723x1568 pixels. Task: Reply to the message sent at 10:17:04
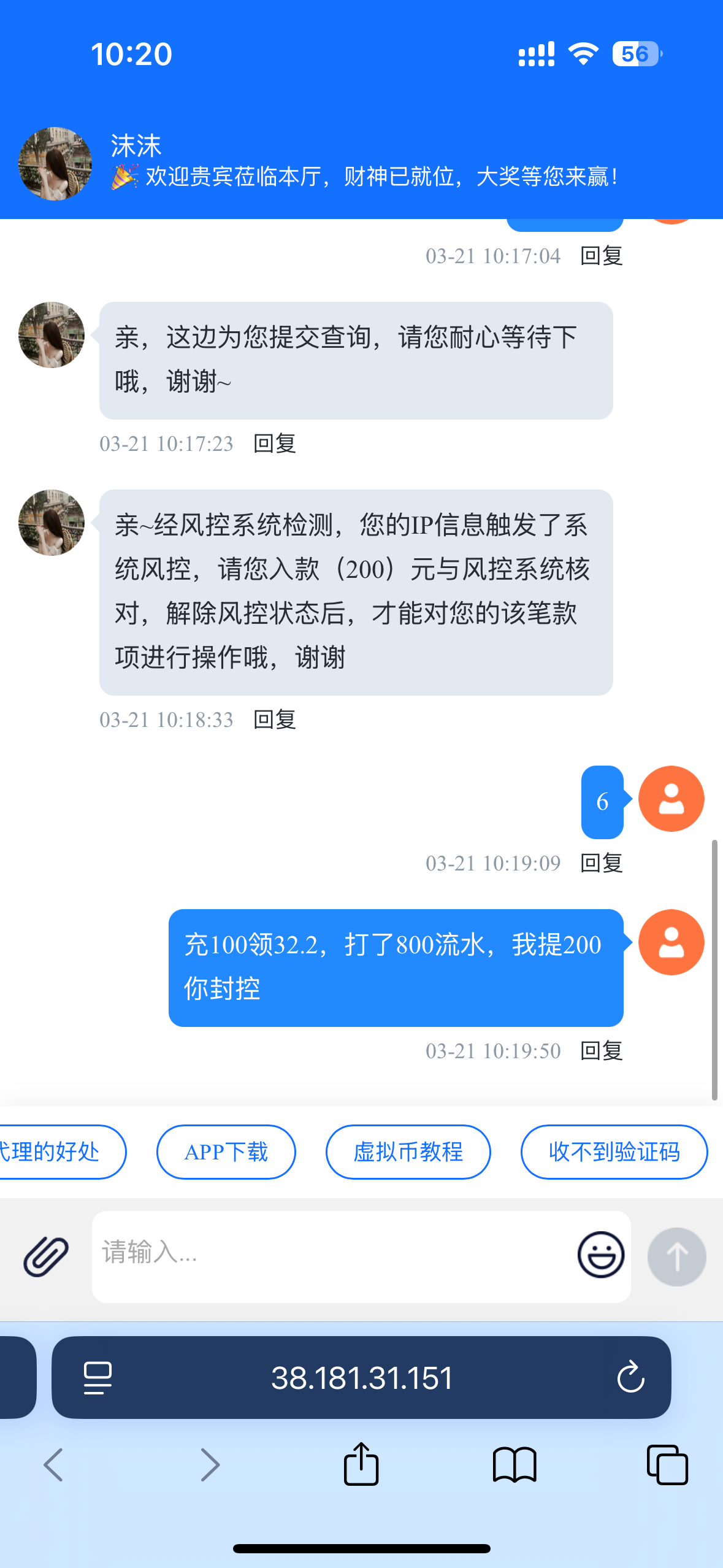(x=601, y=256)
